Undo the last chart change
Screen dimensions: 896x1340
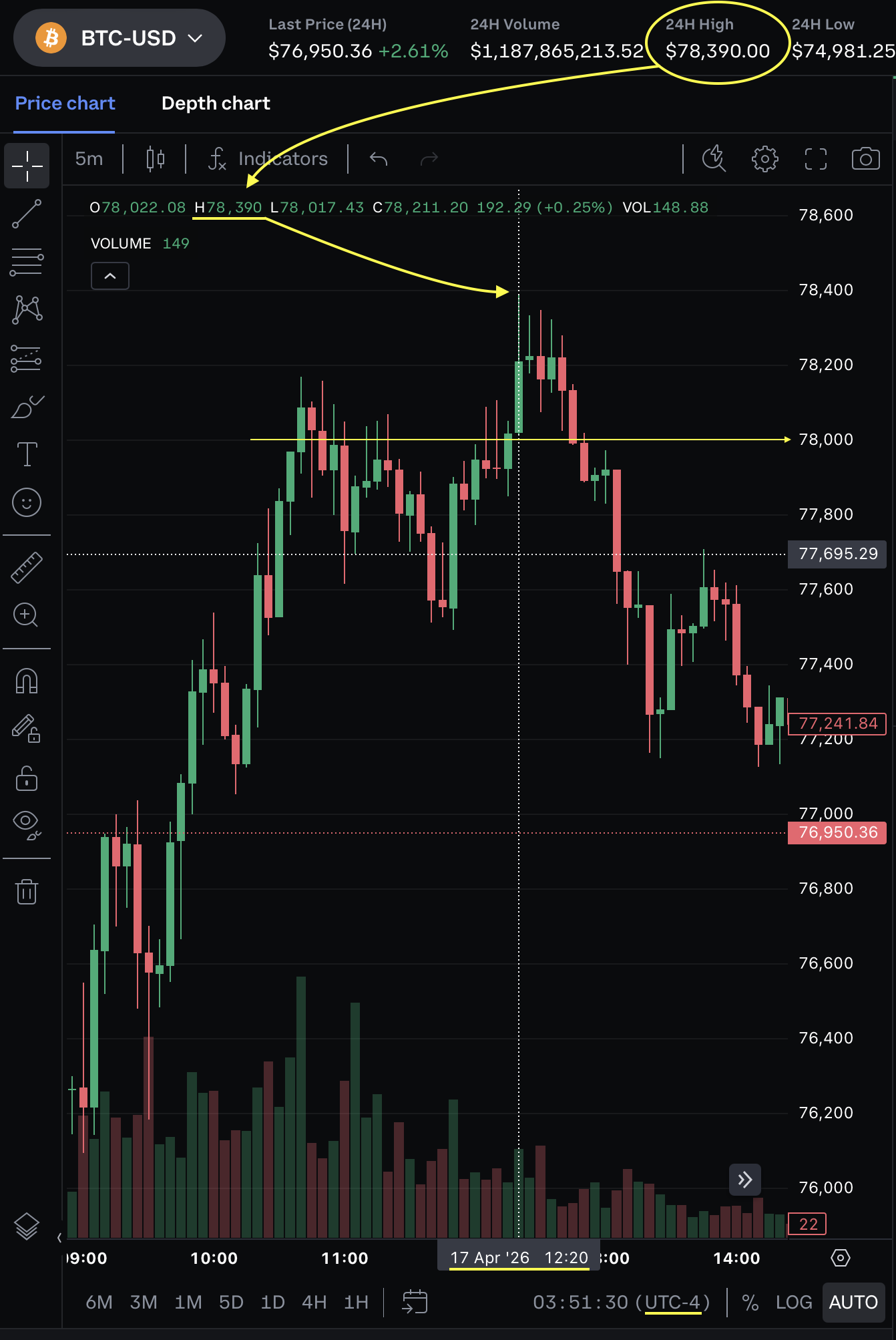[379, 159]
